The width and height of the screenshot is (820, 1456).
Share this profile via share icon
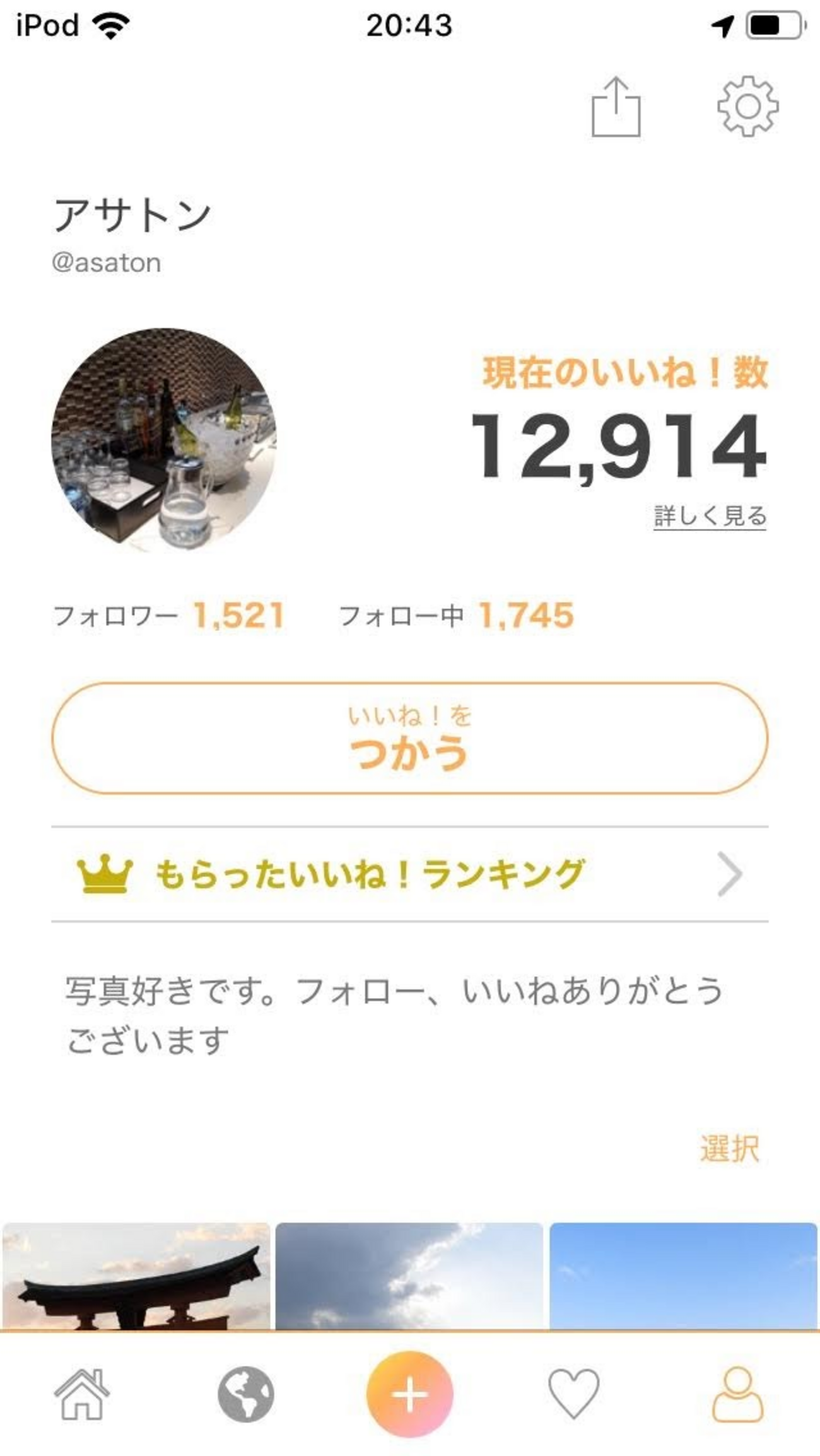coord(616,107)
